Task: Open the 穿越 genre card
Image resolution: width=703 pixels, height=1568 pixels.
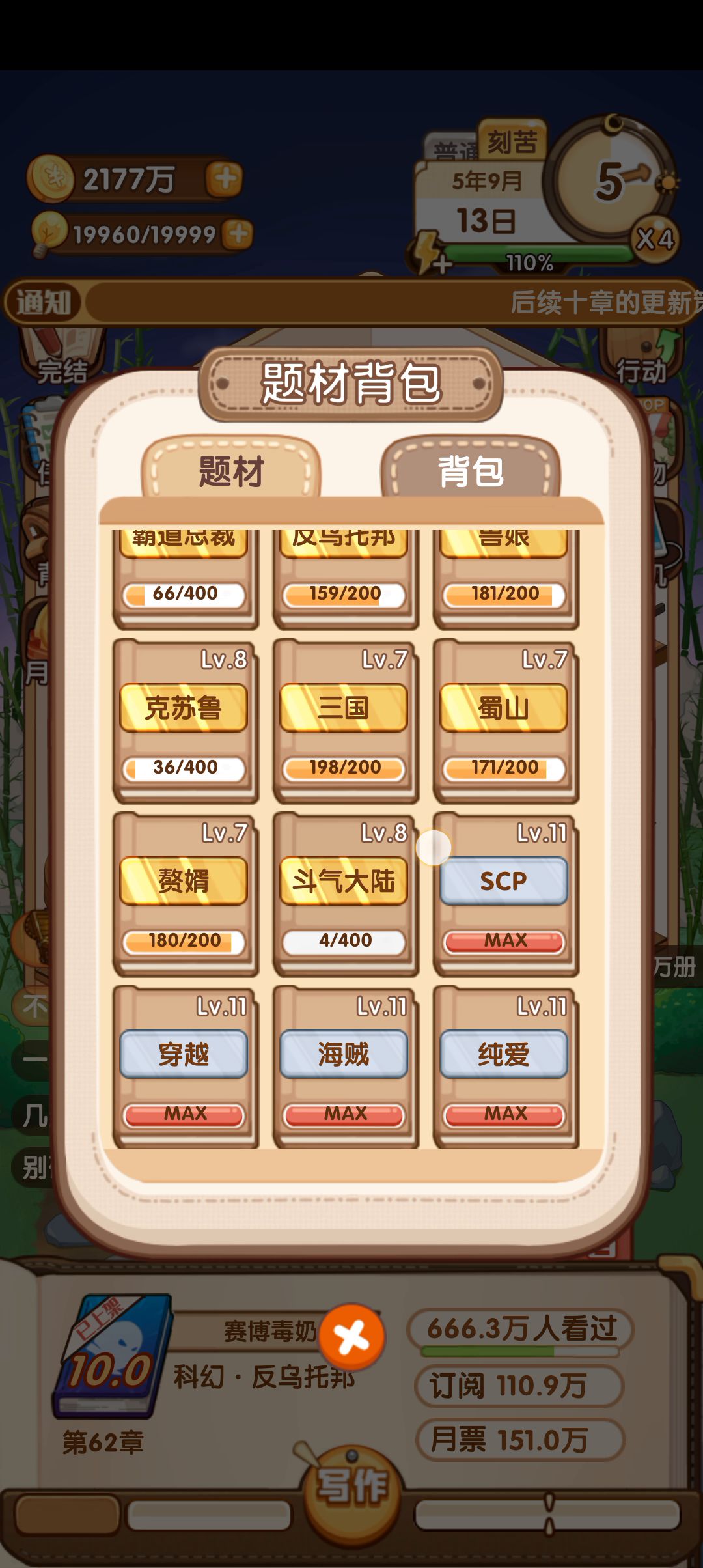Action: tap(184, 1054)
